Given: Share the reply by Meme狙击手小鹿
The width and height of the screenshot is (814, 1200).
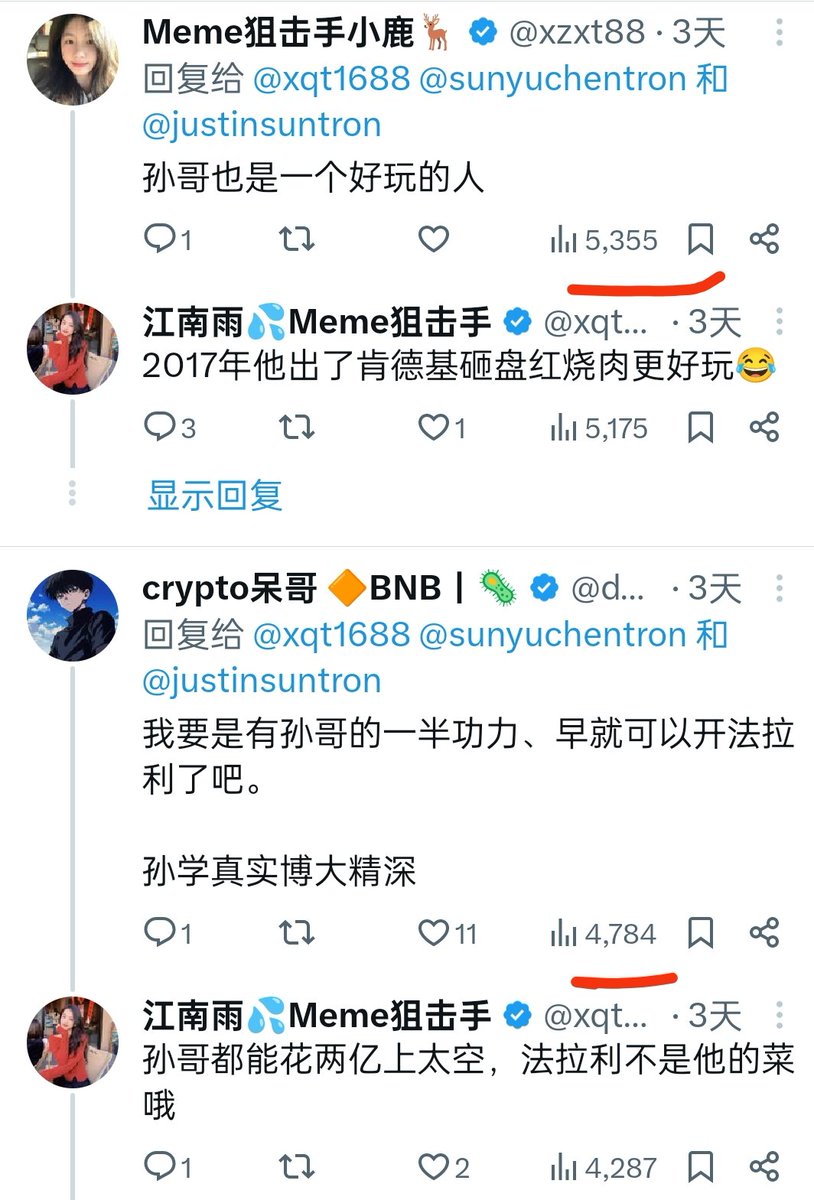Looking at the screenshot, I should [x=764, y=239].
